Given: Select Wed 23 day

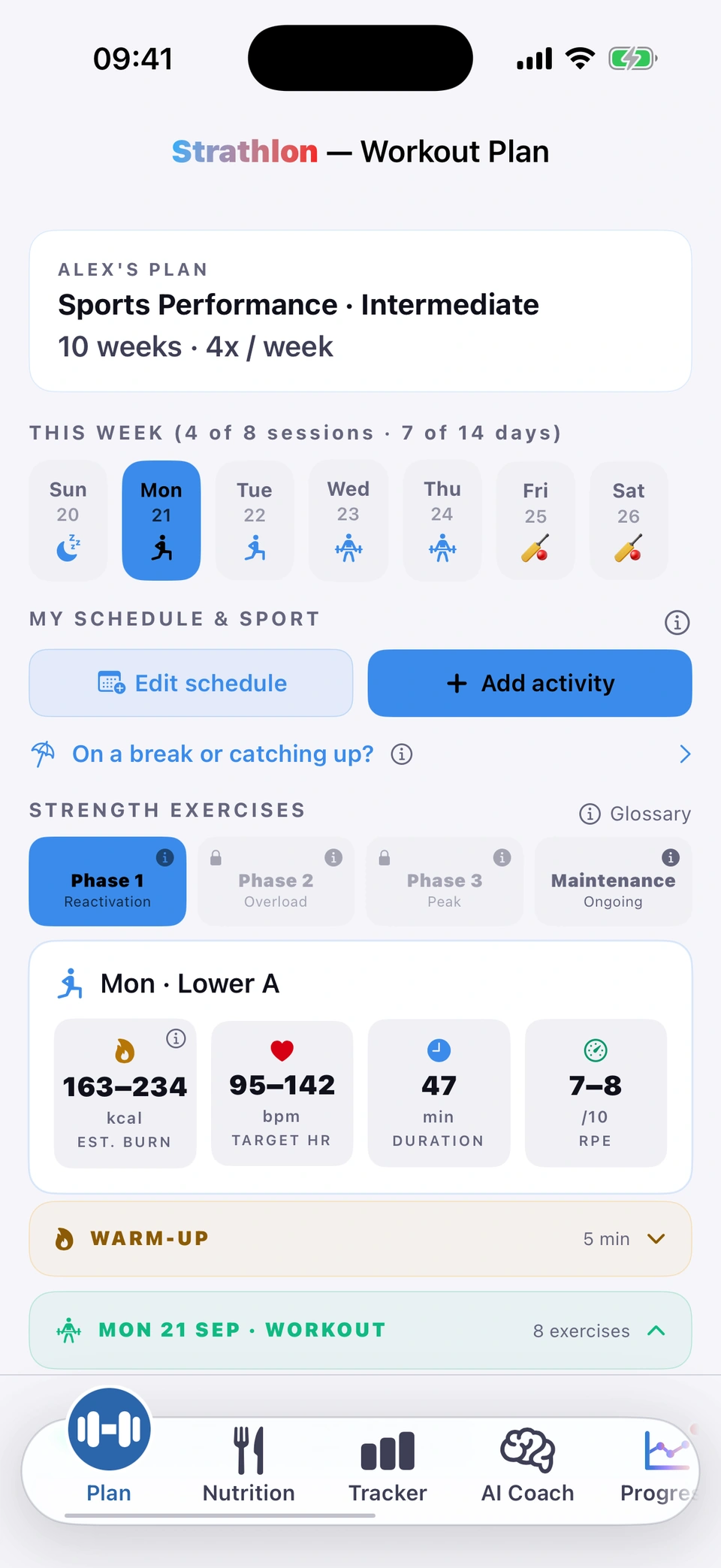Looking at the screenshot, I should [348, 521].
